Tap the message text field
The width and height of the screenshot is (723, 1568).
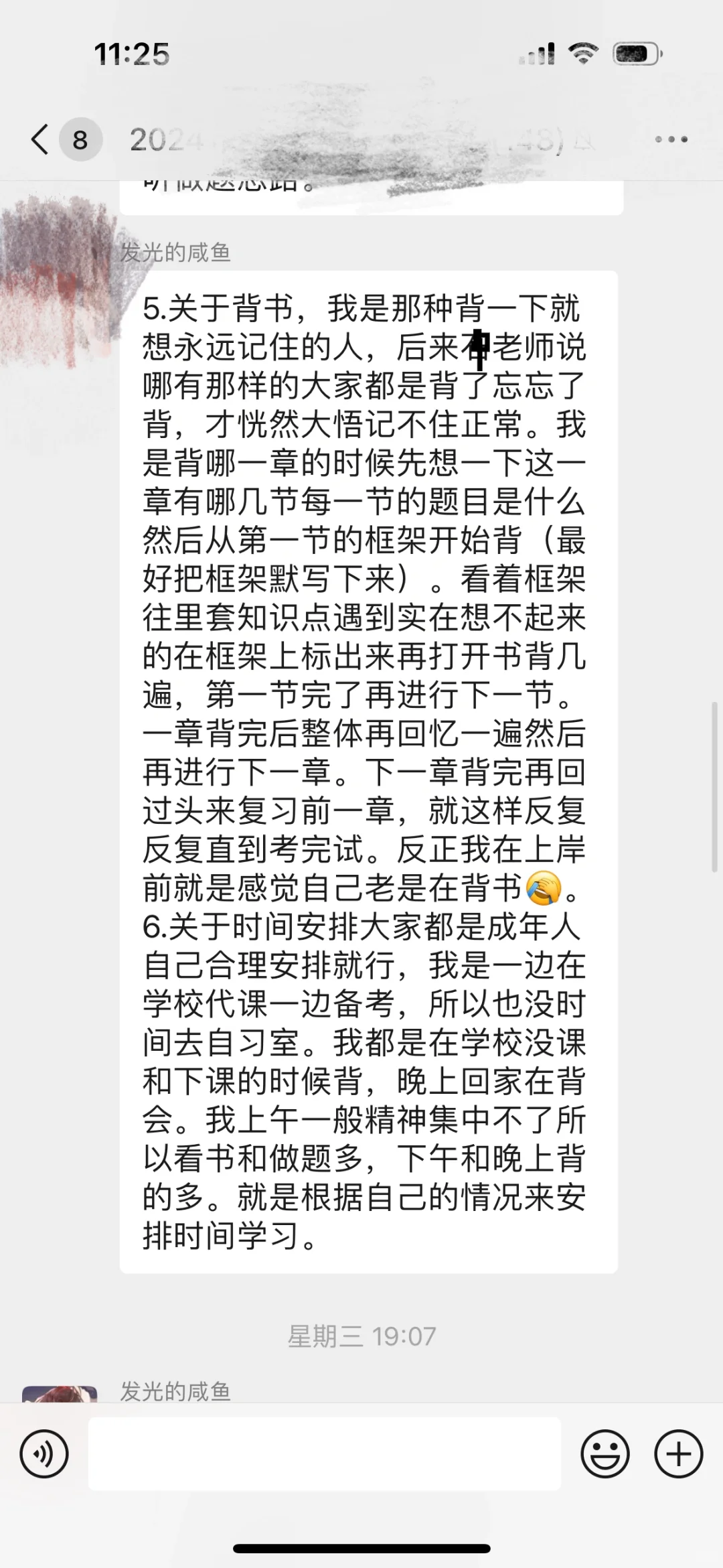tap(324, 1453)
